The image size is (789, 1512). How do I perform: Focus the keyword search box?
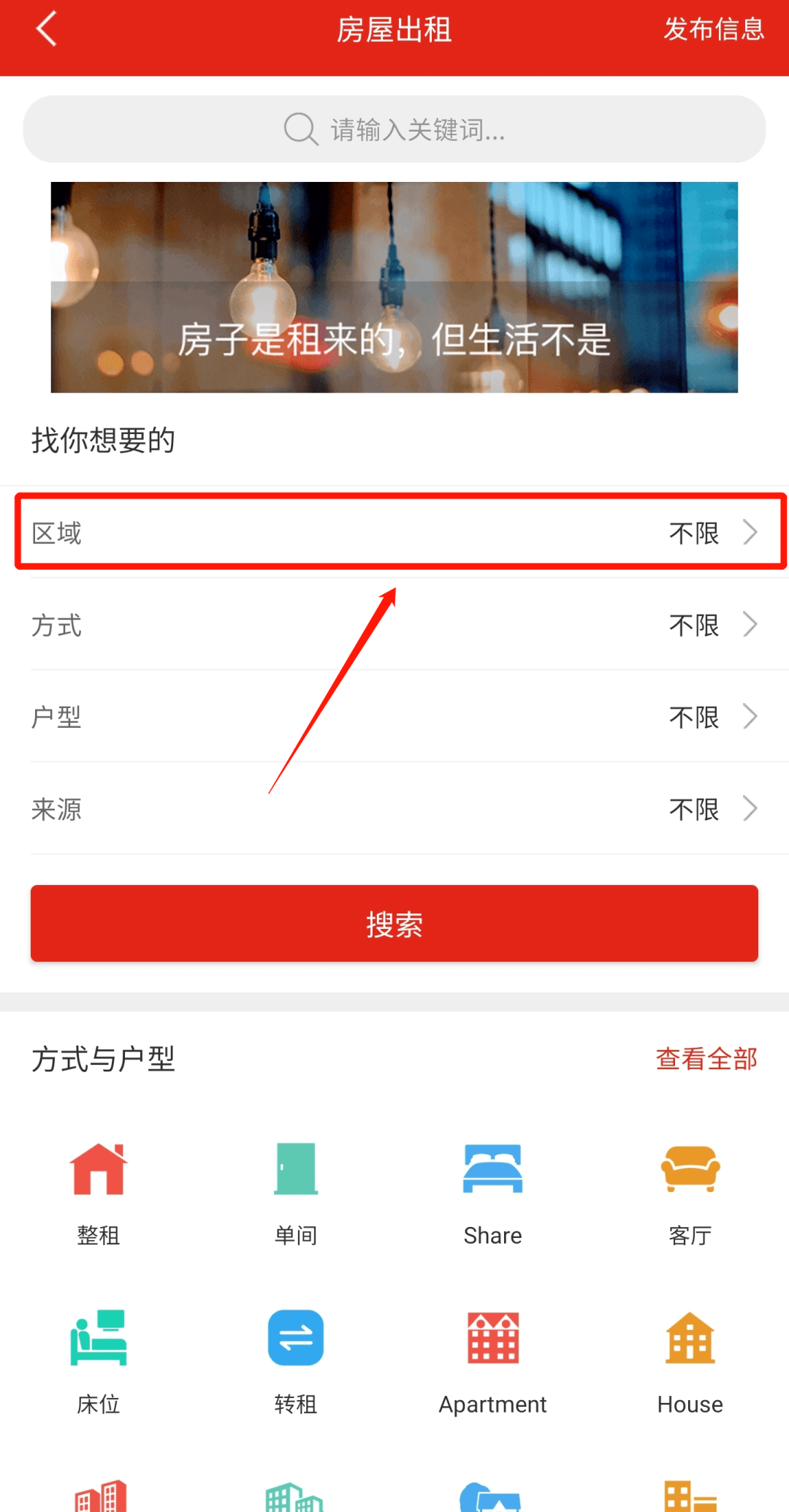pos(394,129)
